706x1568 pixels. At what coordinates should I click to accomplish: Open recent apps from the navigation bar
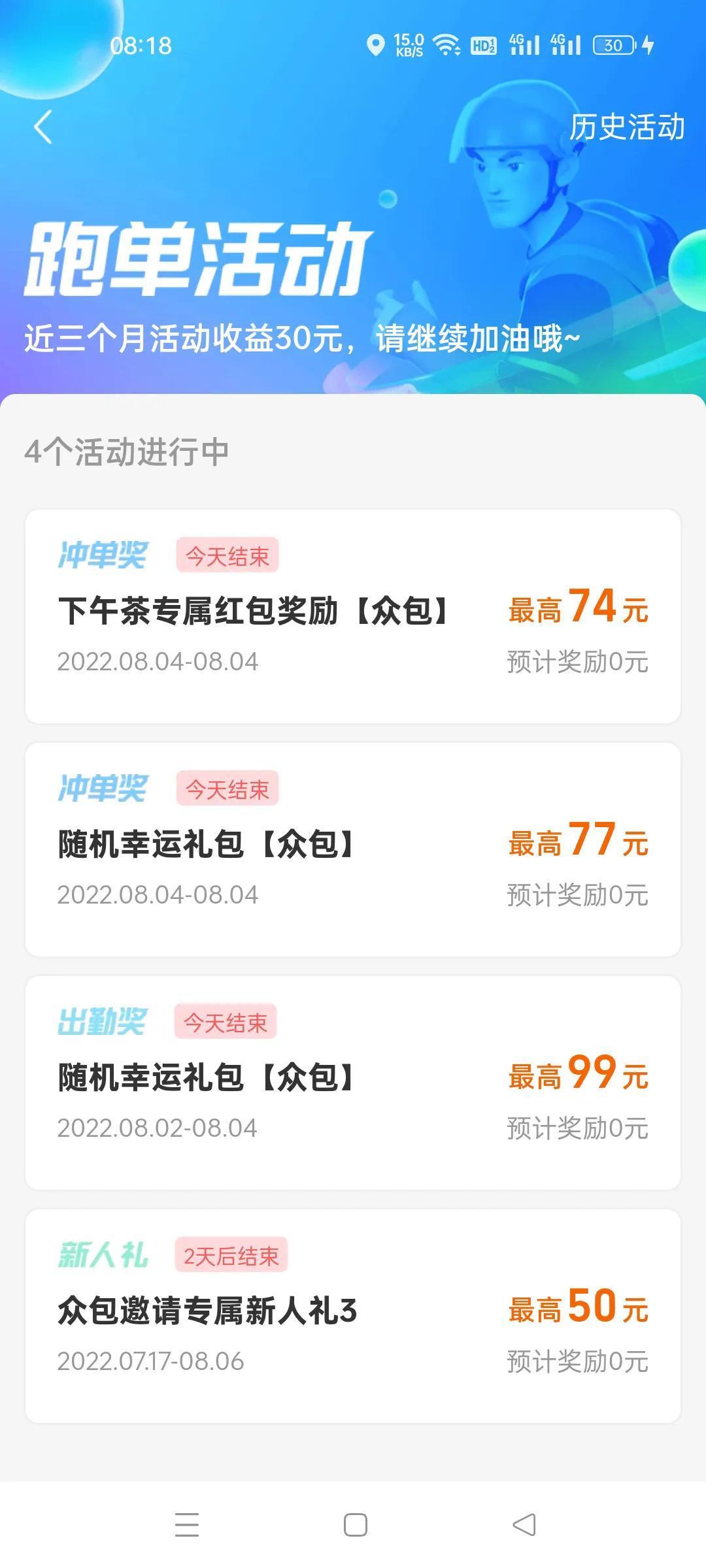(x=187, y=1525)
